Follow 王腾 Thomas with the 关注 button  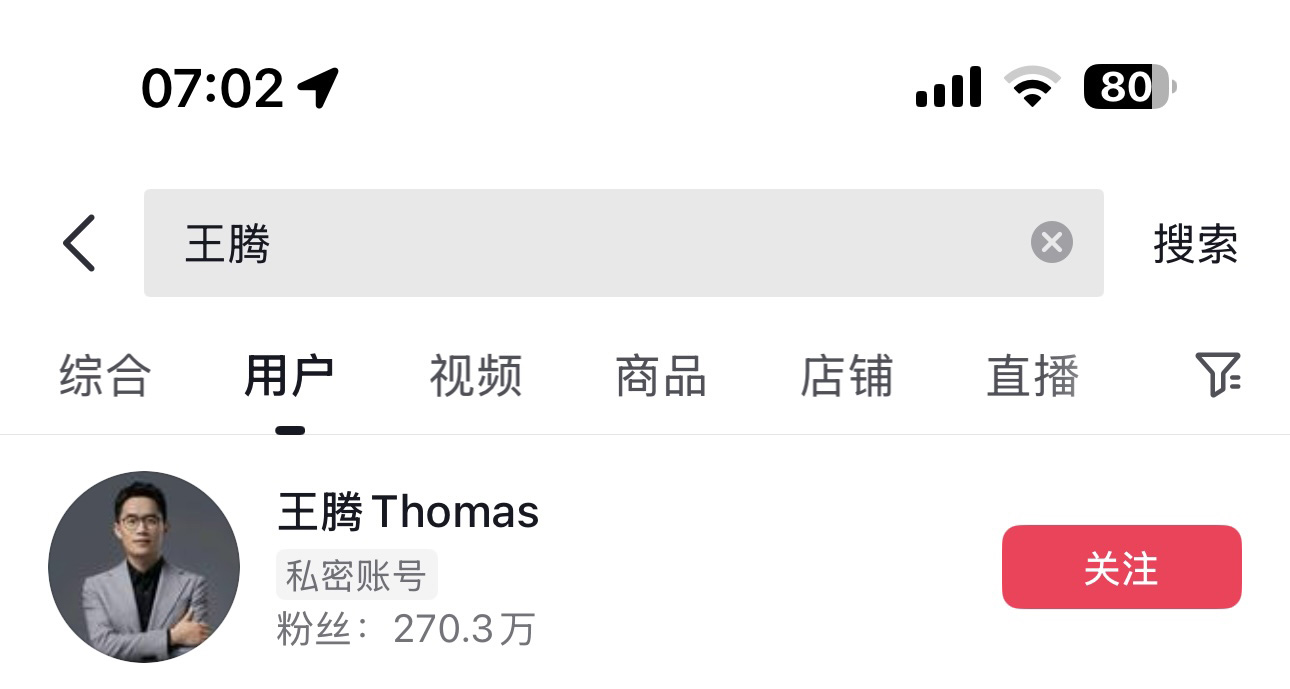[1121, 567]
